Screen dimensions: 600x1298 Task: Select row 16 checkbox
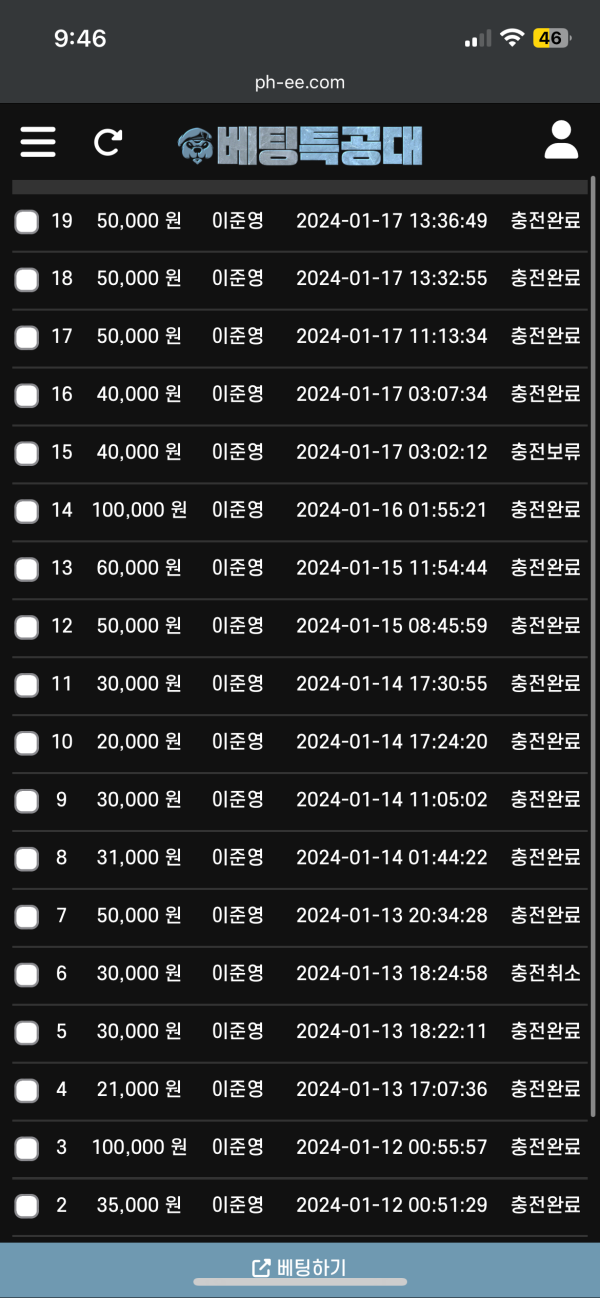tap(27, 396)
